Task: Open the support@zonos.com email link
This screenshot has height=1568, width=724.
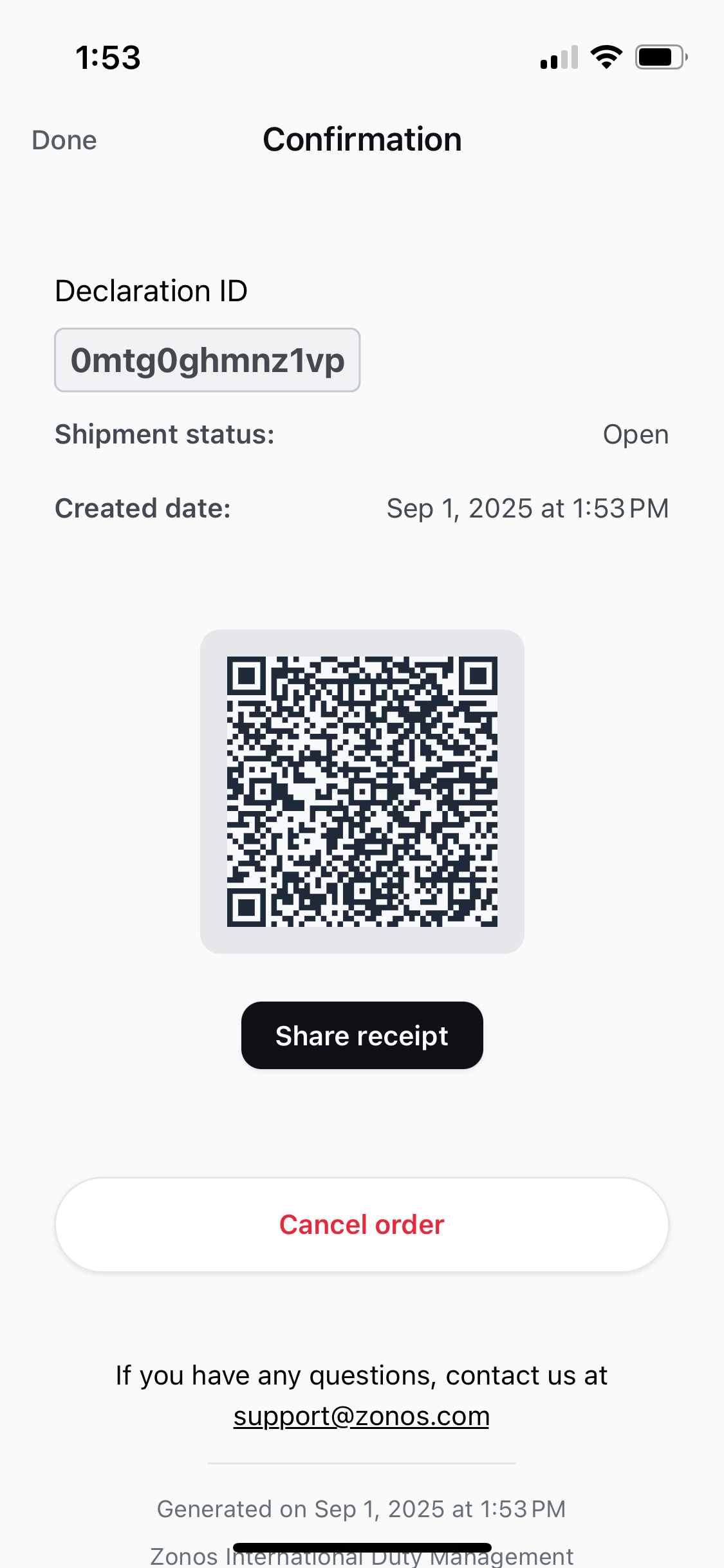Action: 361,1416
